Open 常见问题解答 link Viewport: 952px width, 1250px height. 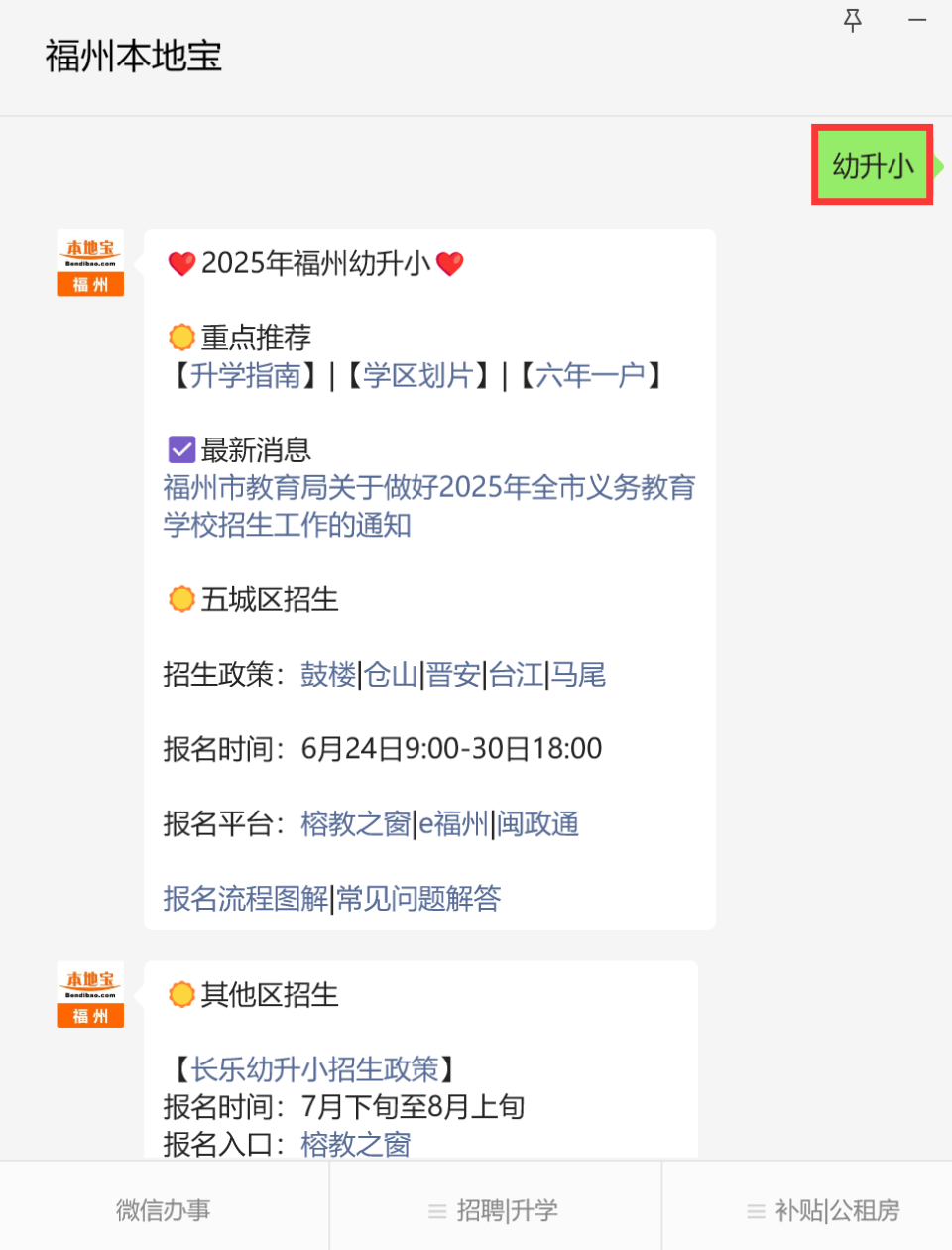point(418,899)
